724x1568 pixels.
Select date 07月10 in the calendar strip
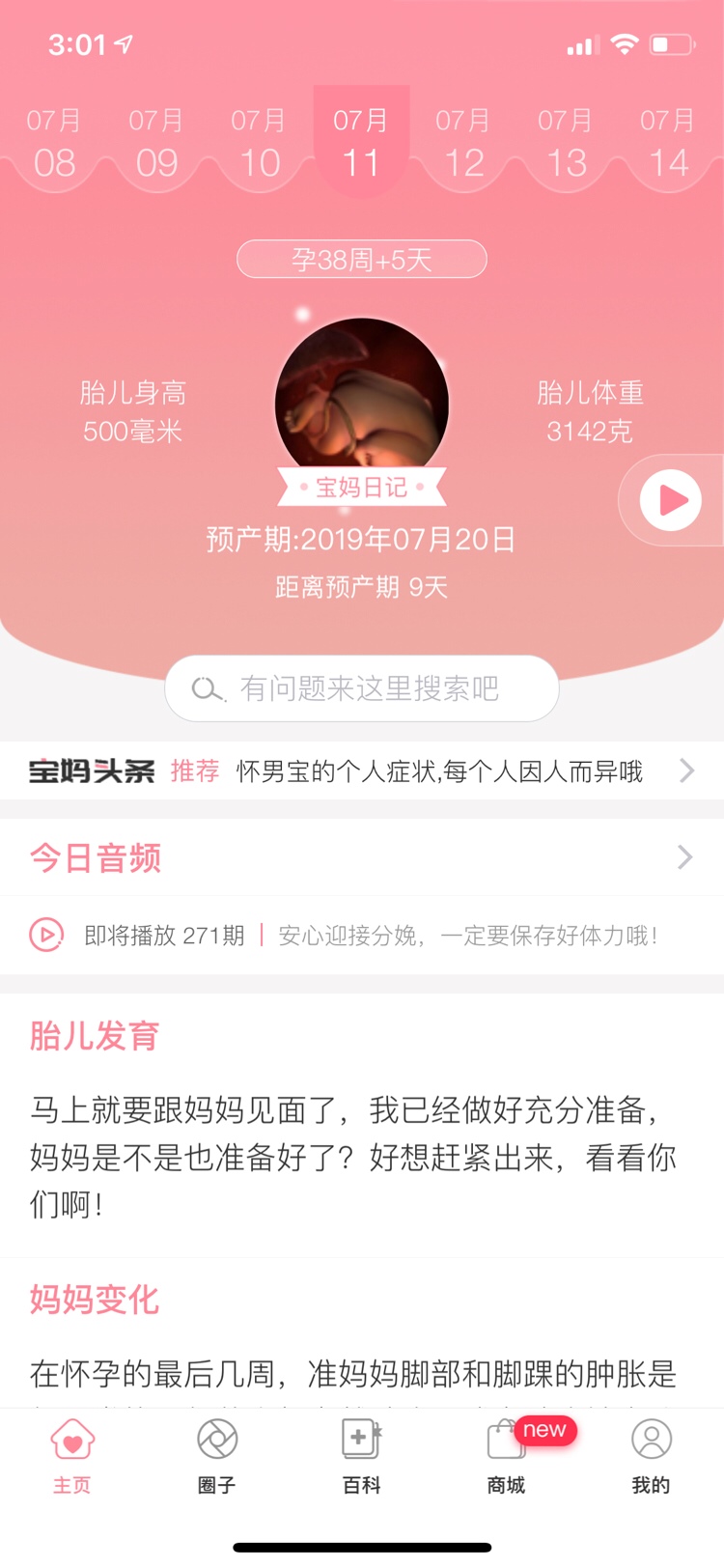(259, 143)
